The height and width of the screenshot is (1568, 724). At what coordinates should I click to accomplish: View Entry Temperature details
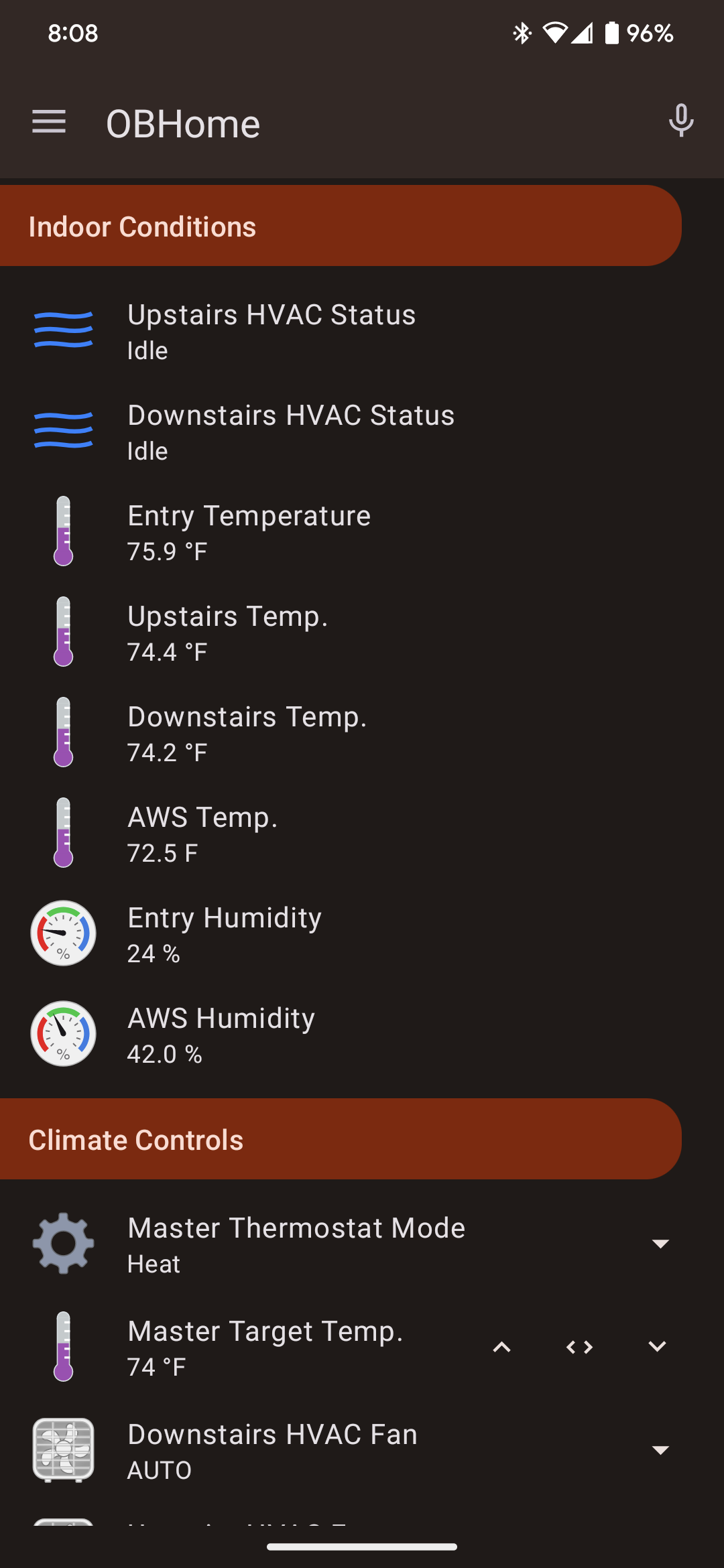[x=362, y=533]
